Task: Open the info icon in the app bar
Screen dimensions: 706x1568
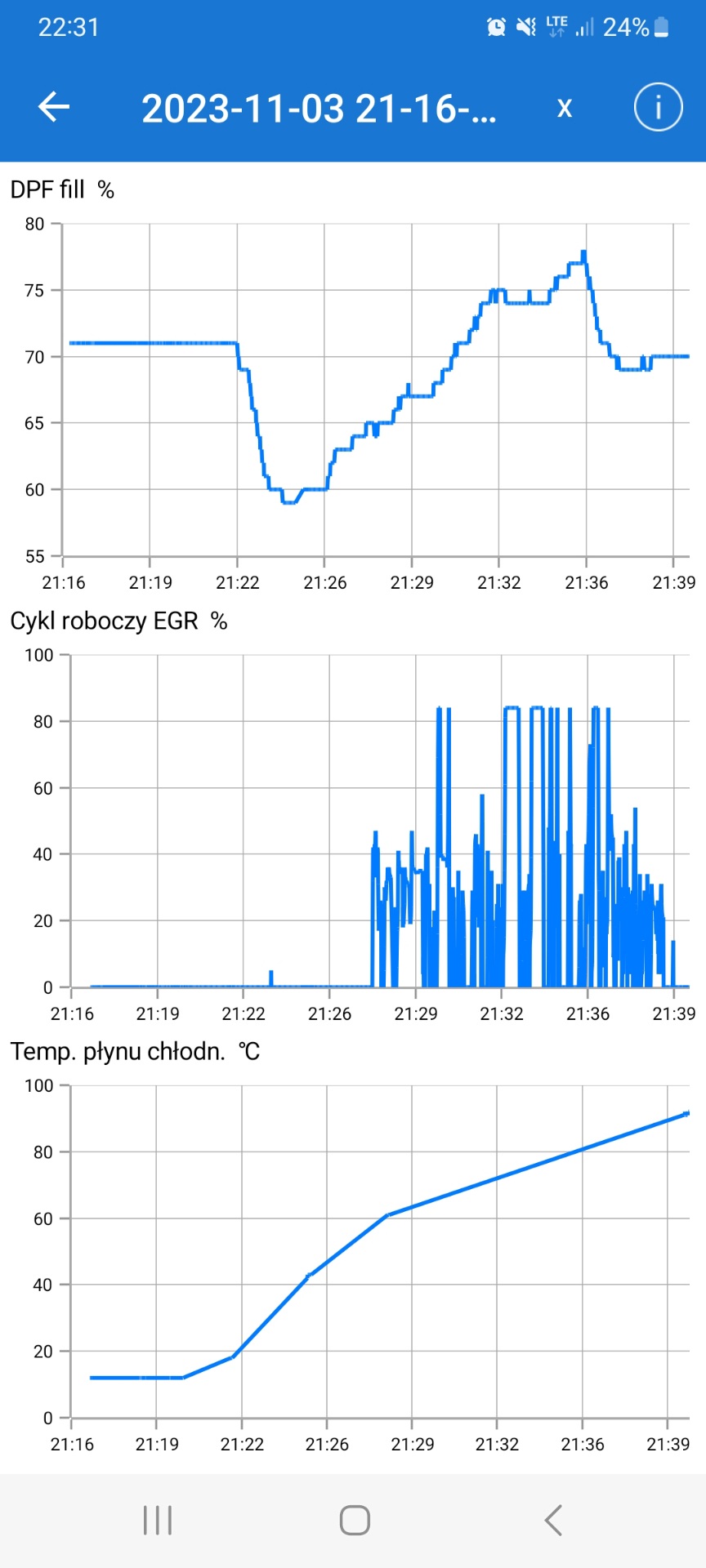Action: (658, 107)
